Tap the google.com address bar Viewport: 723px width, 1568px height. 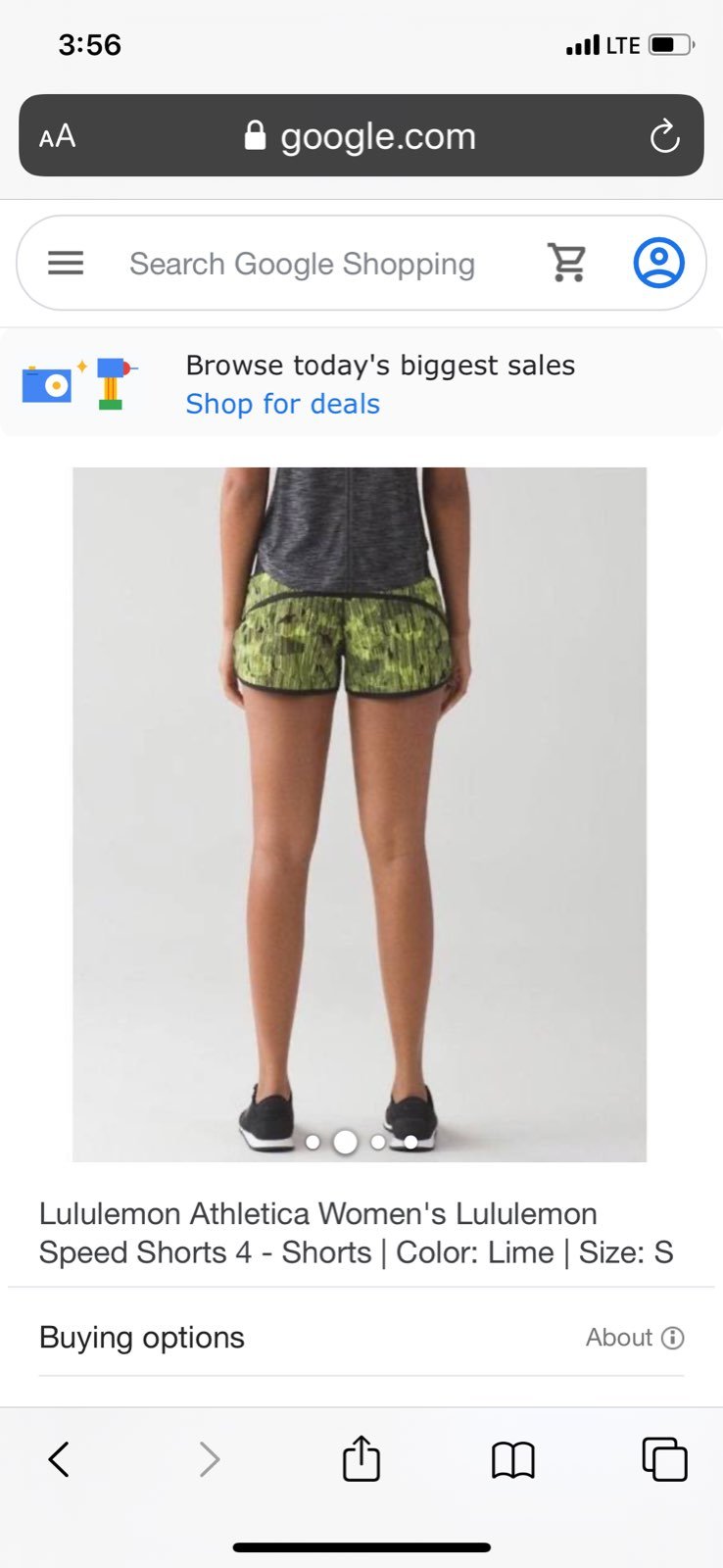tap(361, 136)
